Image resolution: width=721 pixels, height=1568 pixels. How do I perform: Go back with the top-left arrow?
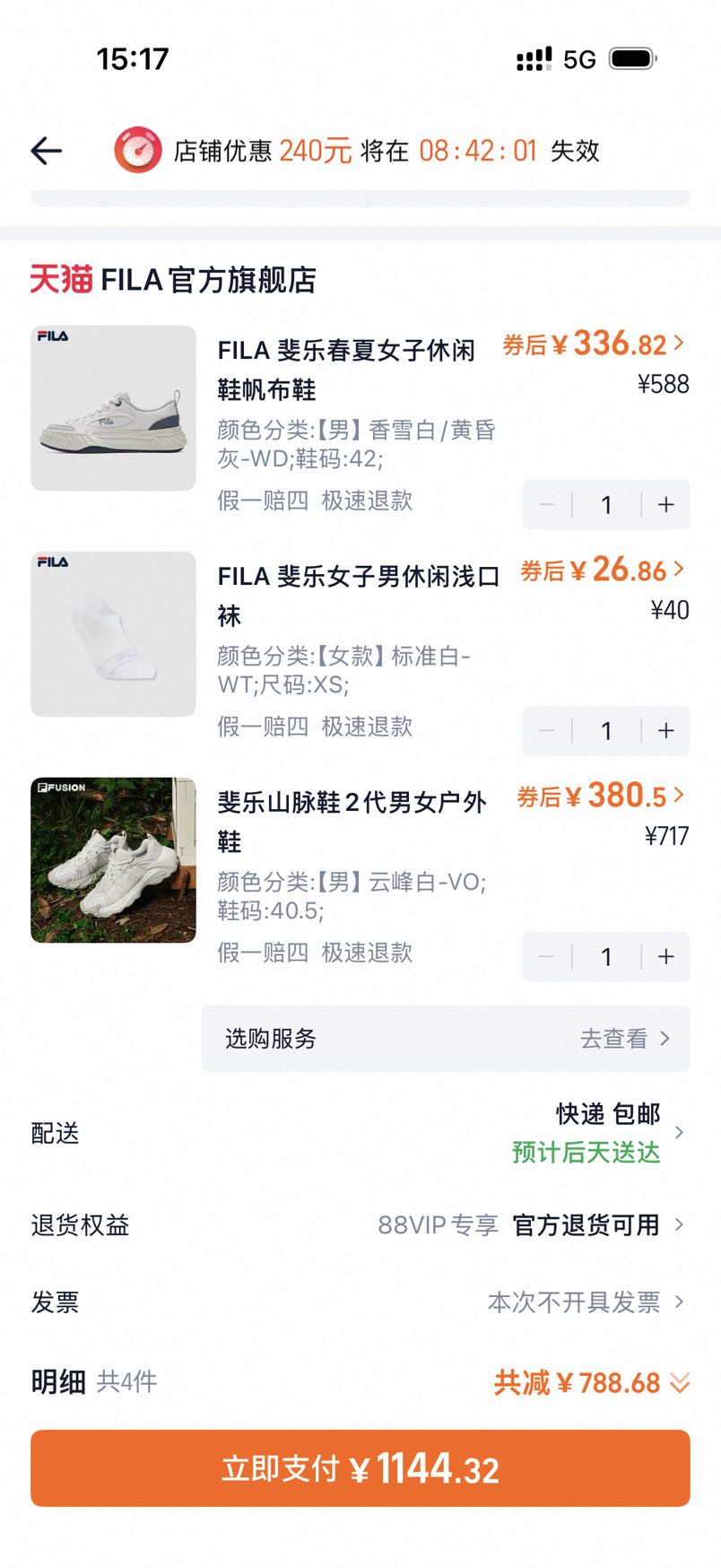47,151
